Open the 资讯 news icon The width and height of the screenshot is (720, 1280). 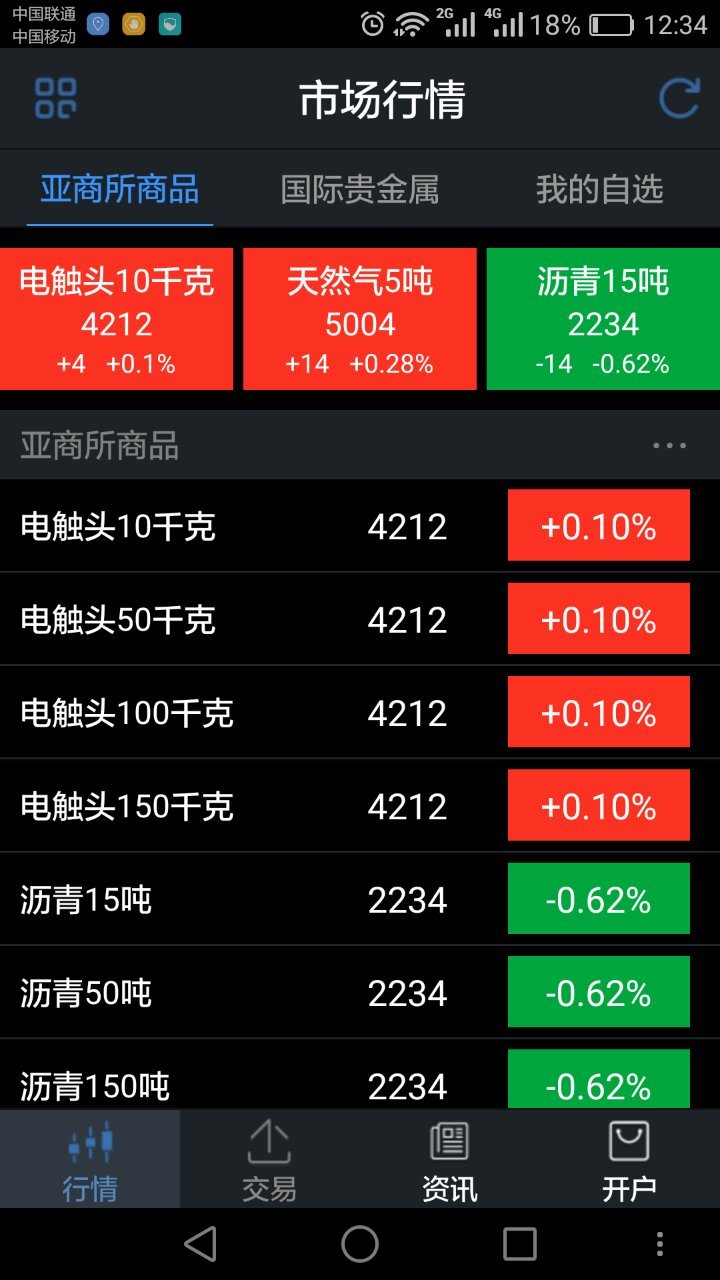click(x=450, y=1158)
